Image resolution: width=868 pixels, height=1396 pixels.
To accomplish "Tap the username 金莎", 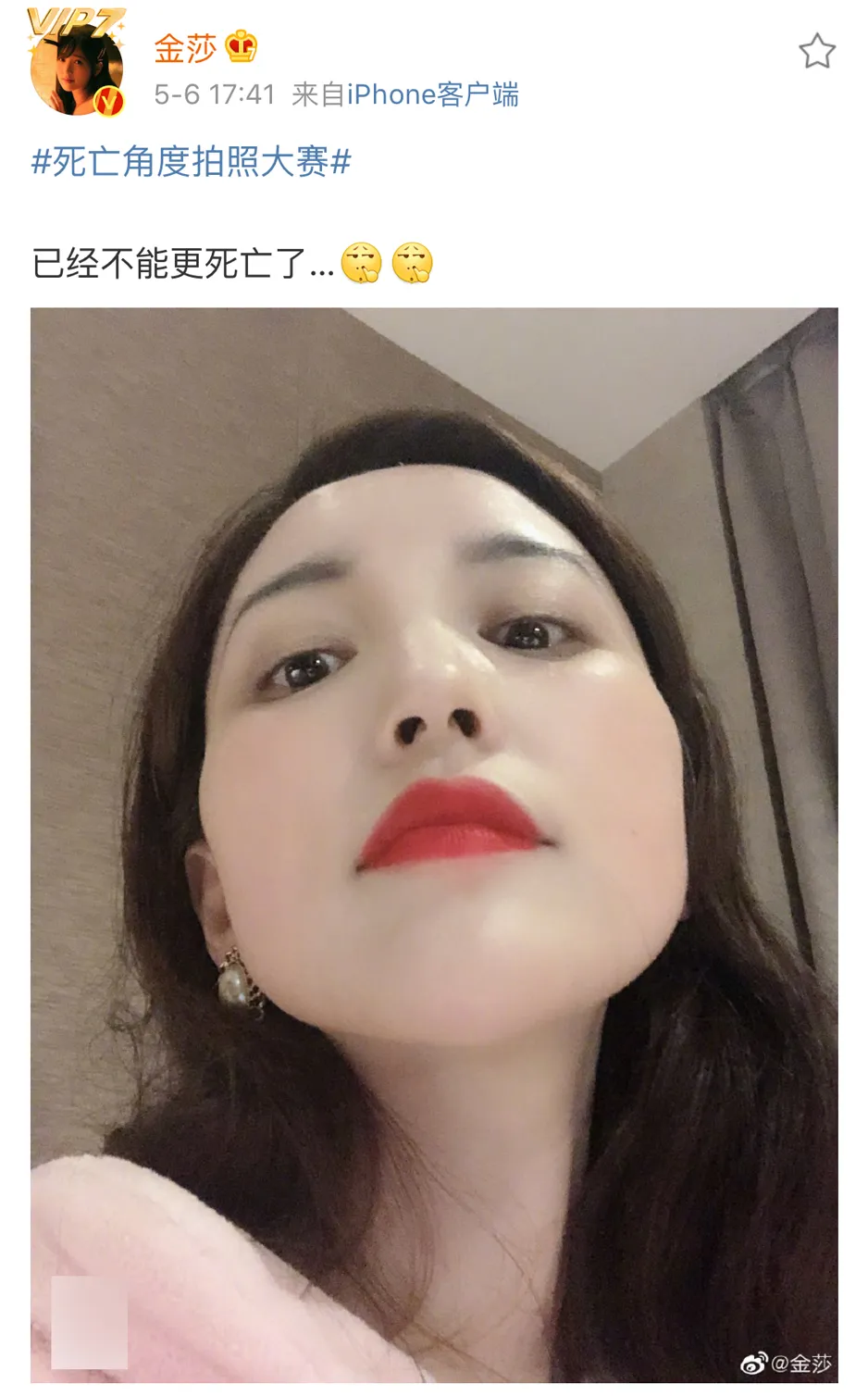I will pos(185,48).
